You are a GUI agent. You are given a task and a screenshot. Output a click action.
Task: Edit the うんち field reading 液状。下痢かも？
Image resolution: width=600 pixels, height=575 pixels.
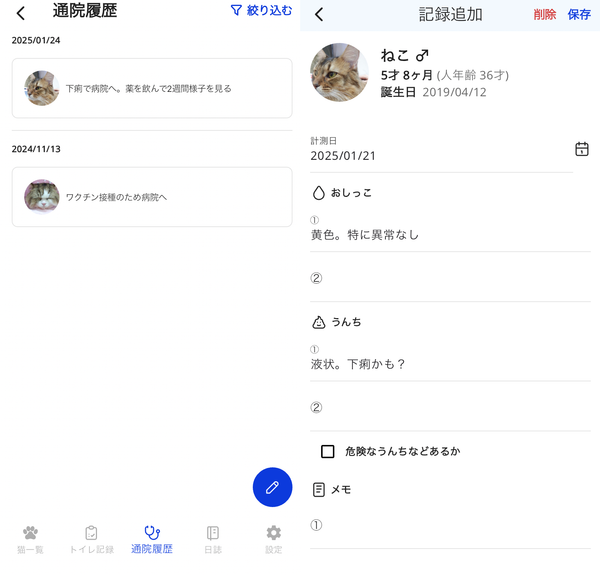pos(450,362)
